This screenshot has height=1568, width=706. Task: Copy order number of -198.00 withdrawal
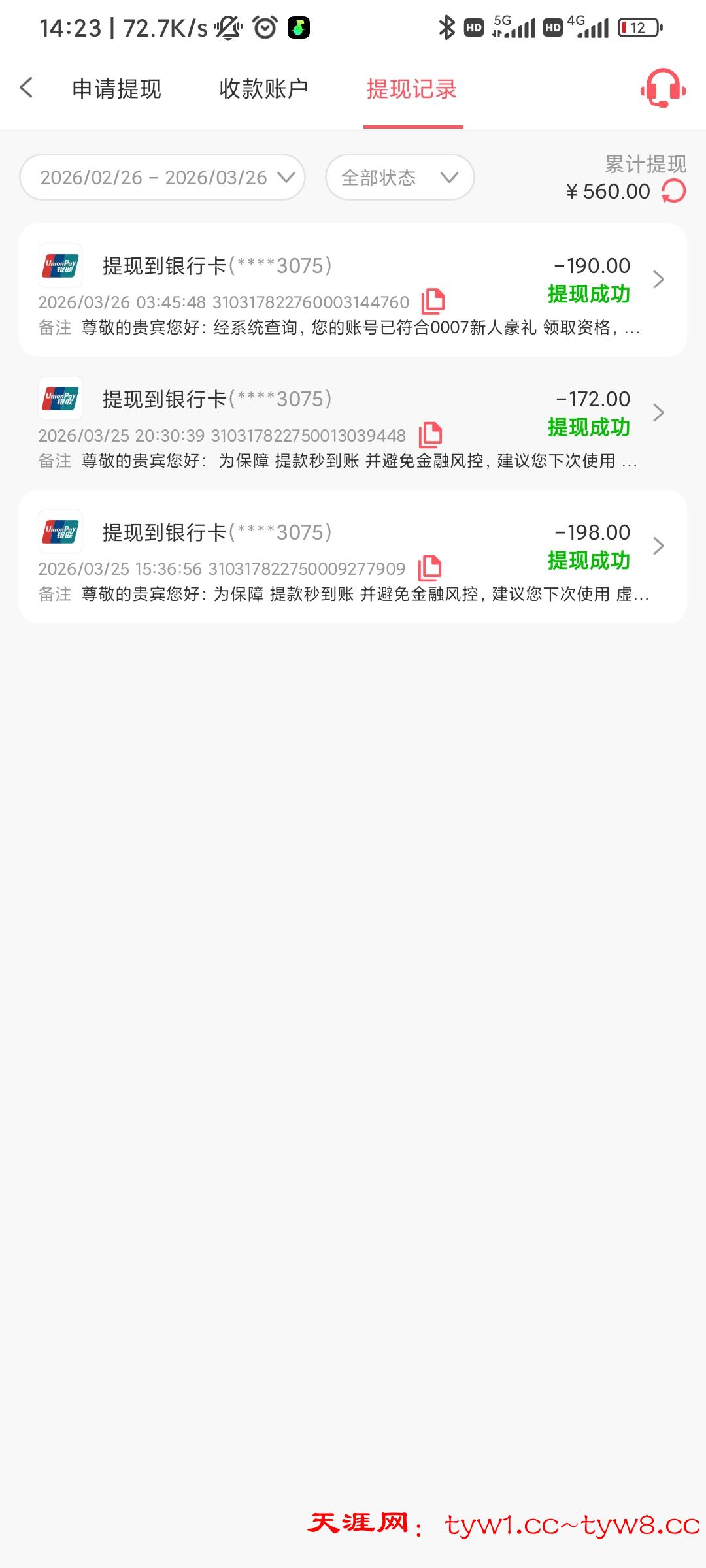click(429, 568)
